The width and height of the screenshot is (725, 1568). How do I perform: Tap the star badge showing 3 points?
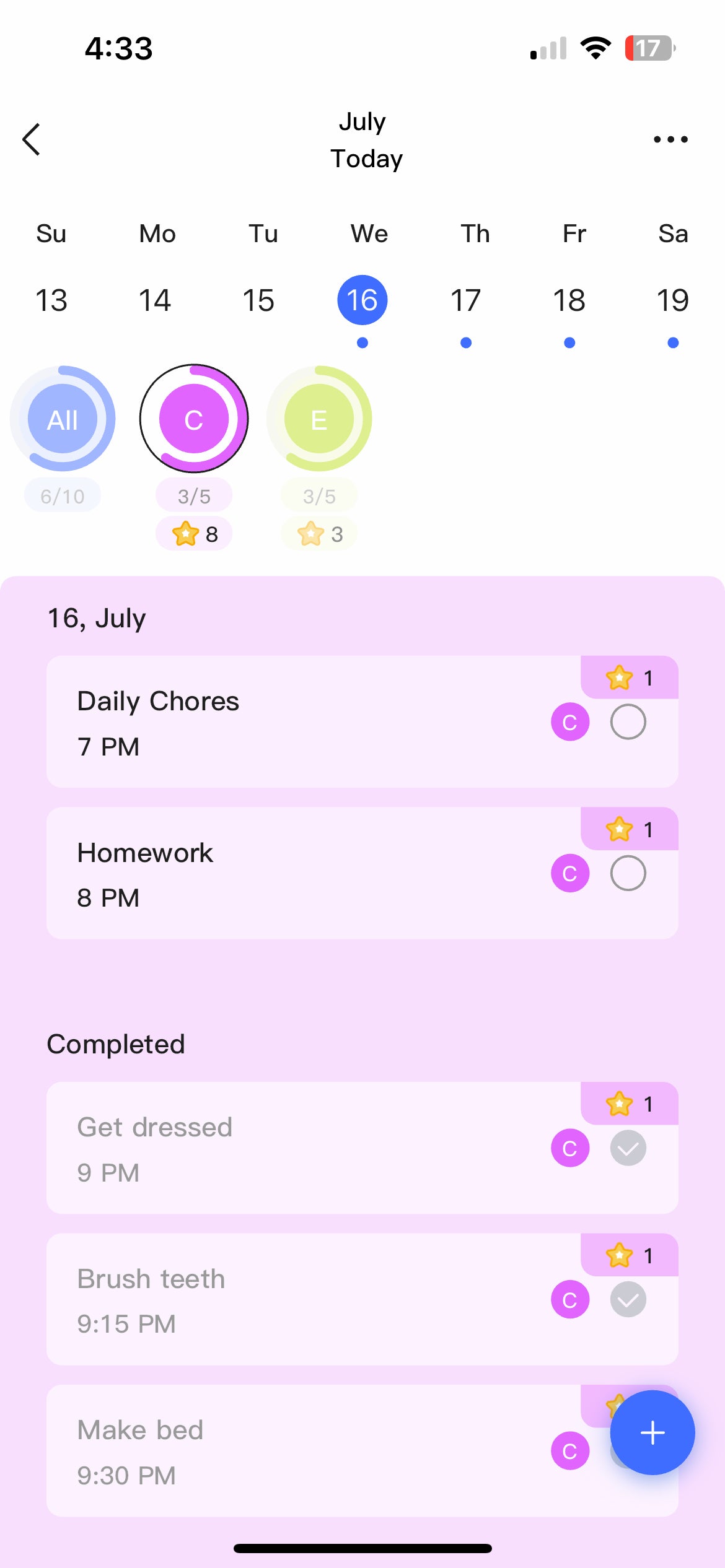[x=319, y=533]
